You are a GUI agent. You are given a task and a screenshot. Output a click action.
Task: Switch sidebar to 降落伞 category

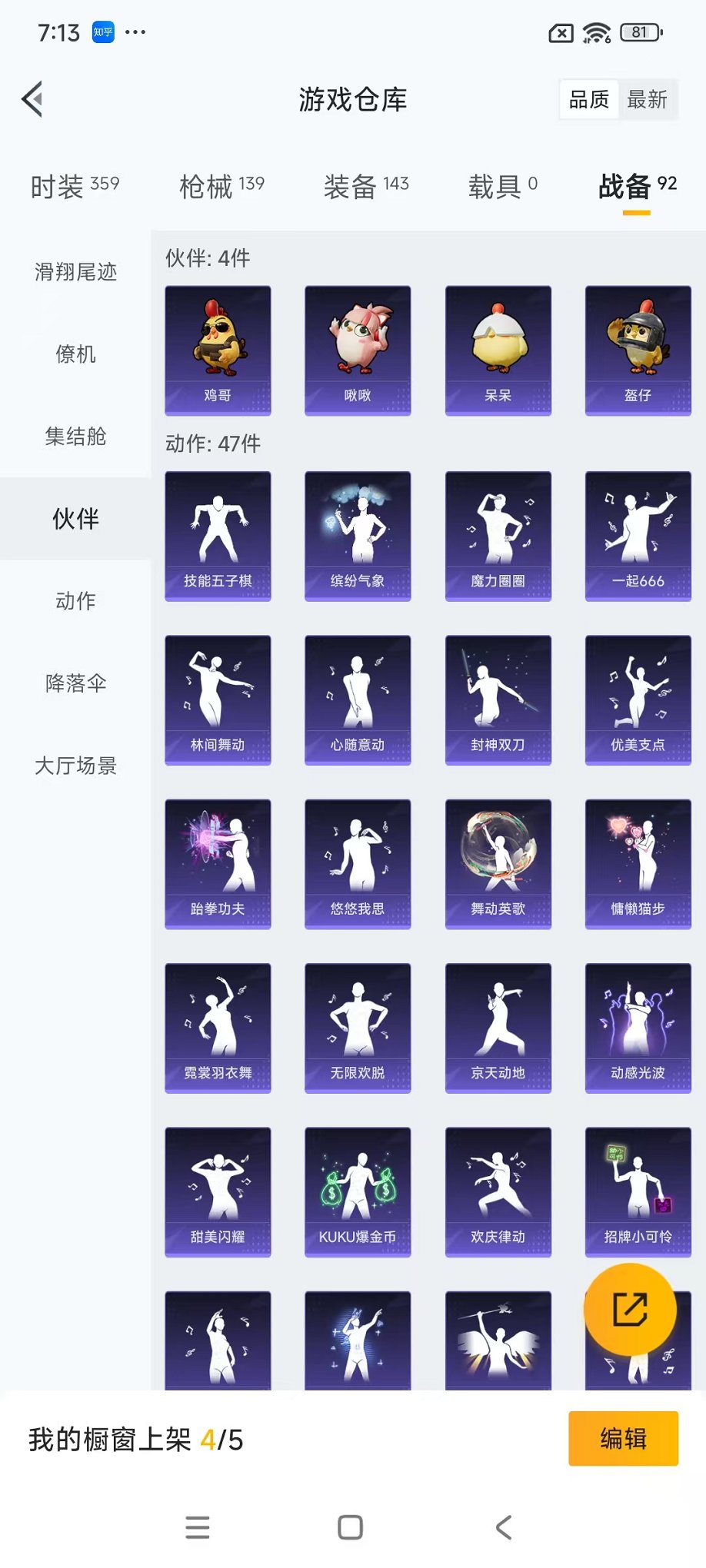coord(74,683)
